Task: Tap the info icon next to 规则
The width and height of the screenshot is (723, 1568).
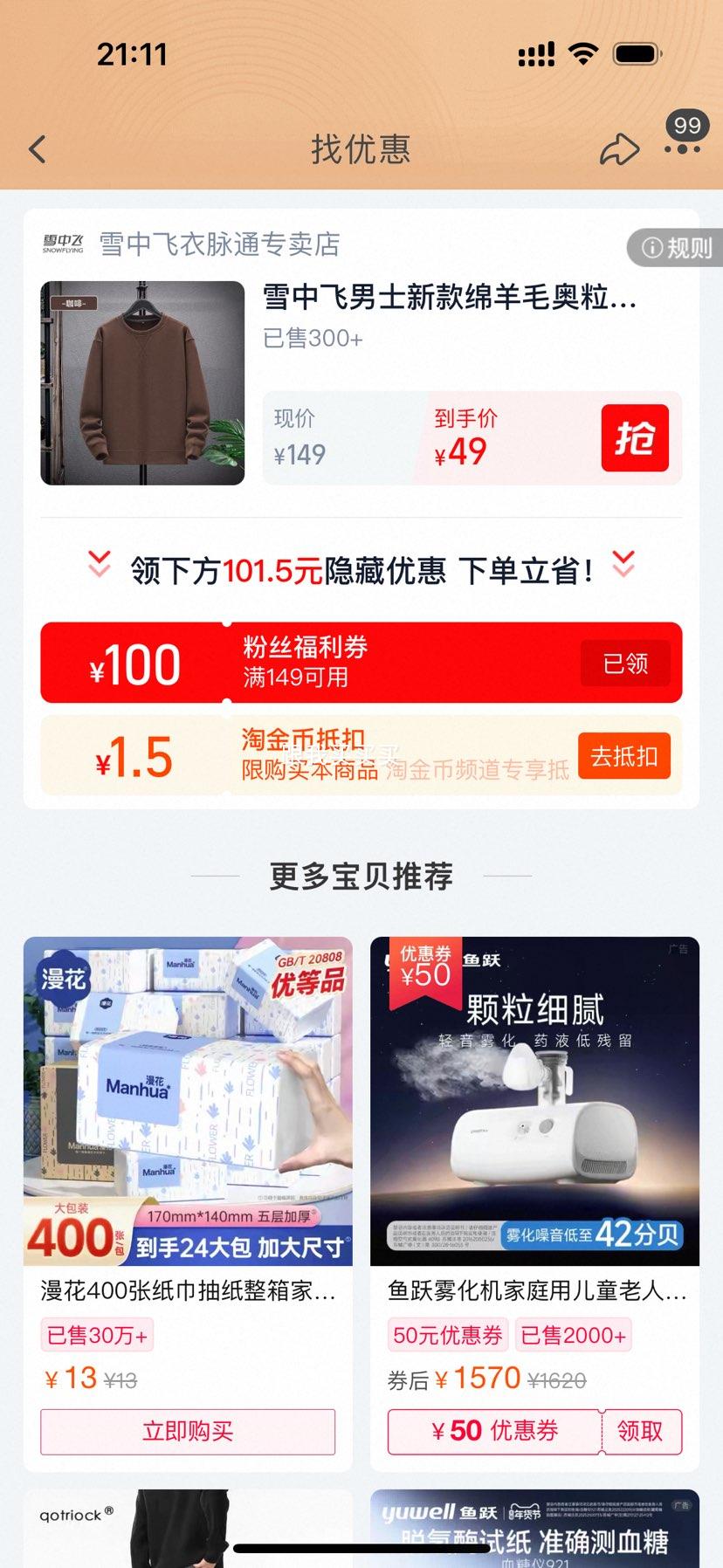Action: (651, 249)
